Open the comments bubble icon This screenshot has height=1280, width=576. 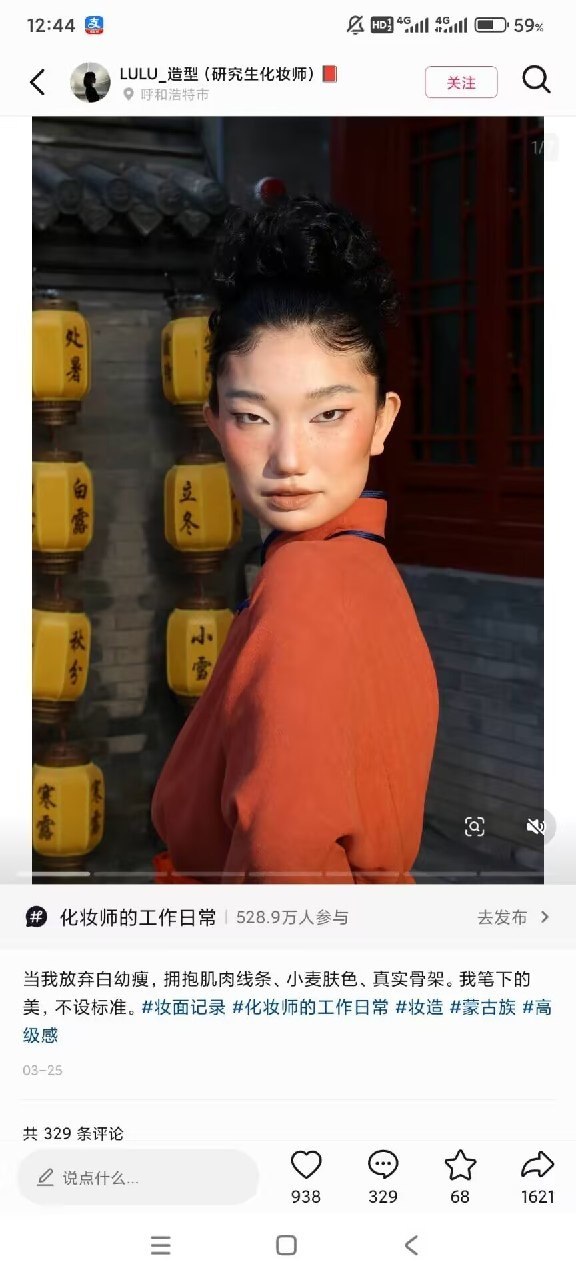point(383,1165)
